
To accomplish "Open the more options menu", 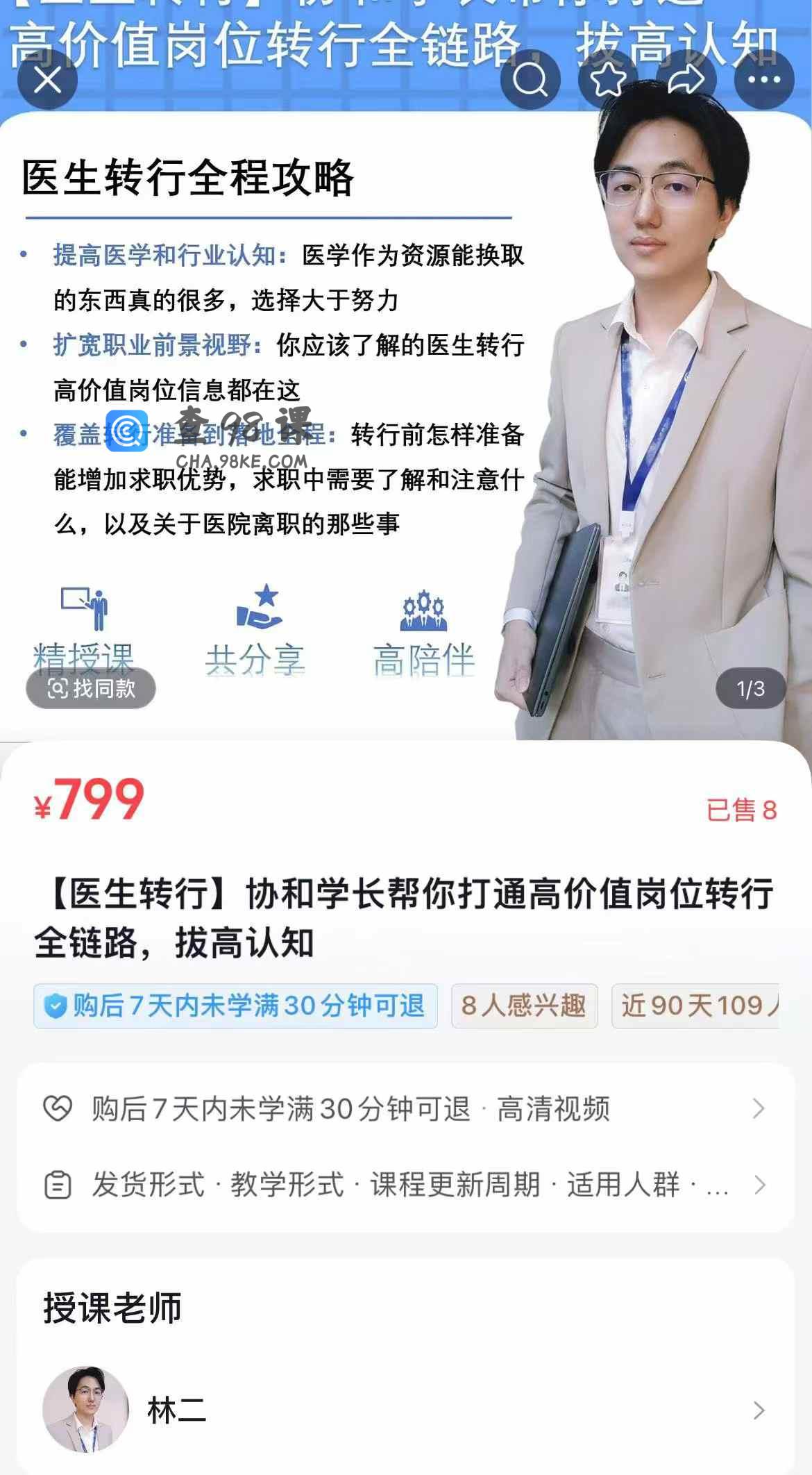I will (764, 80).
